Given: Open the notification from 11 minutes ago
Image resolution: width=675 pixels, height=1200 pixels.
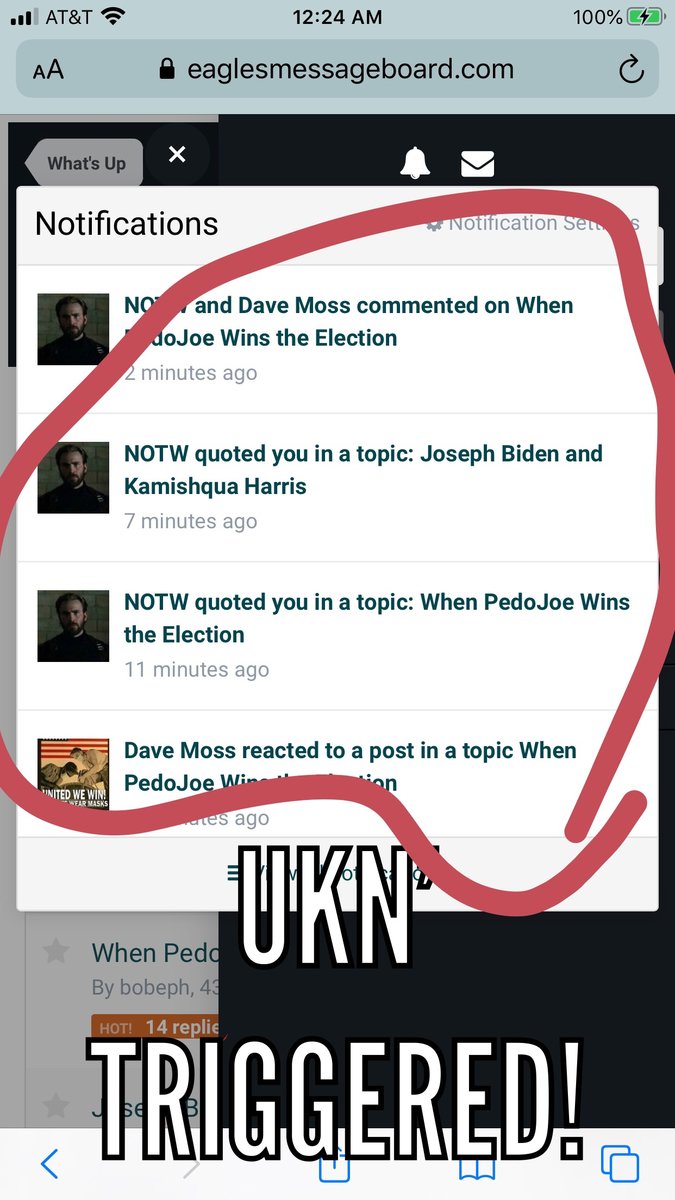Looking at the screenshot, I should 337,635.
